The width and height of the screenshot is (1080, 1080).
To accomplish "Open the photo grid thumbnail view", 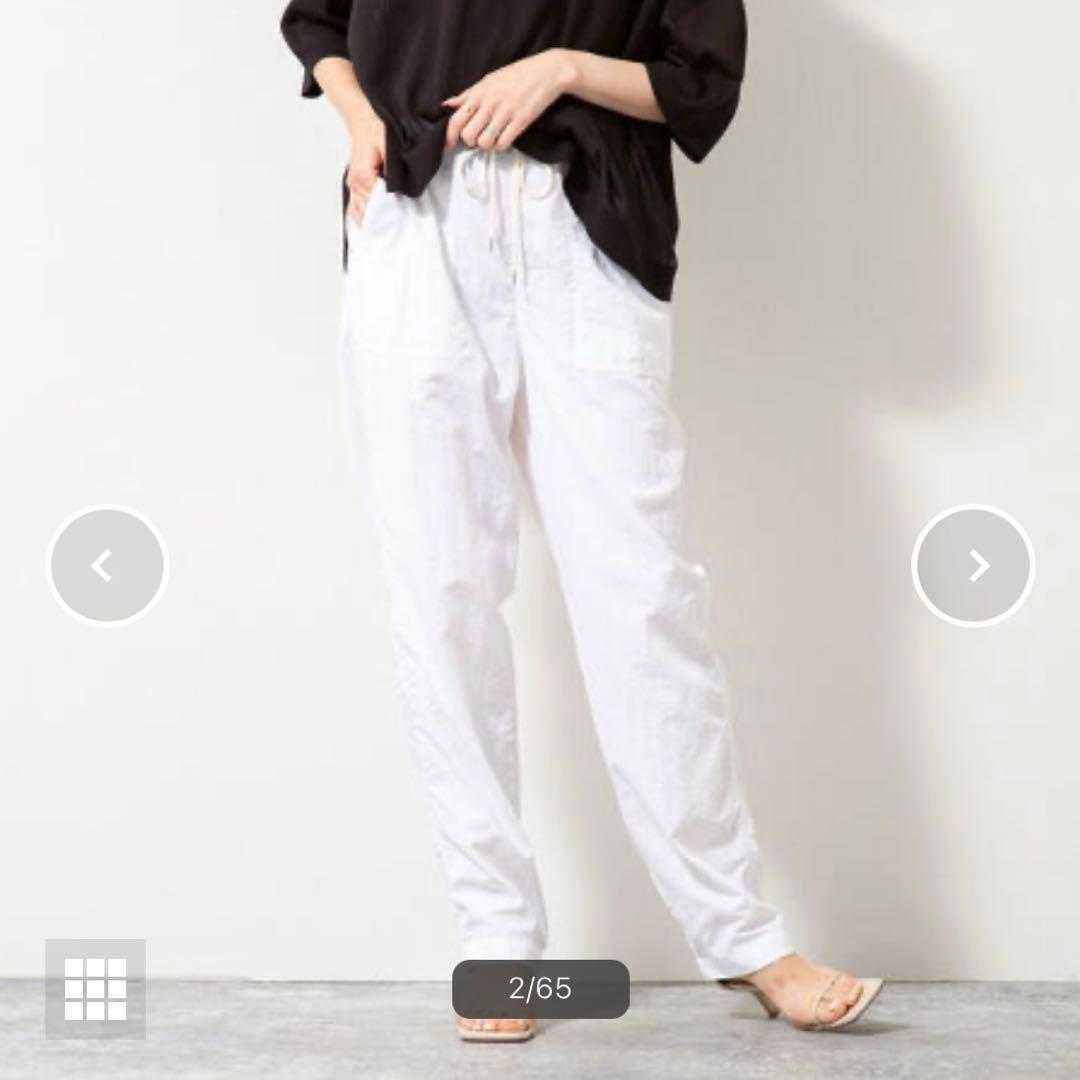I will pyautogui.click(x=95, y=989).
